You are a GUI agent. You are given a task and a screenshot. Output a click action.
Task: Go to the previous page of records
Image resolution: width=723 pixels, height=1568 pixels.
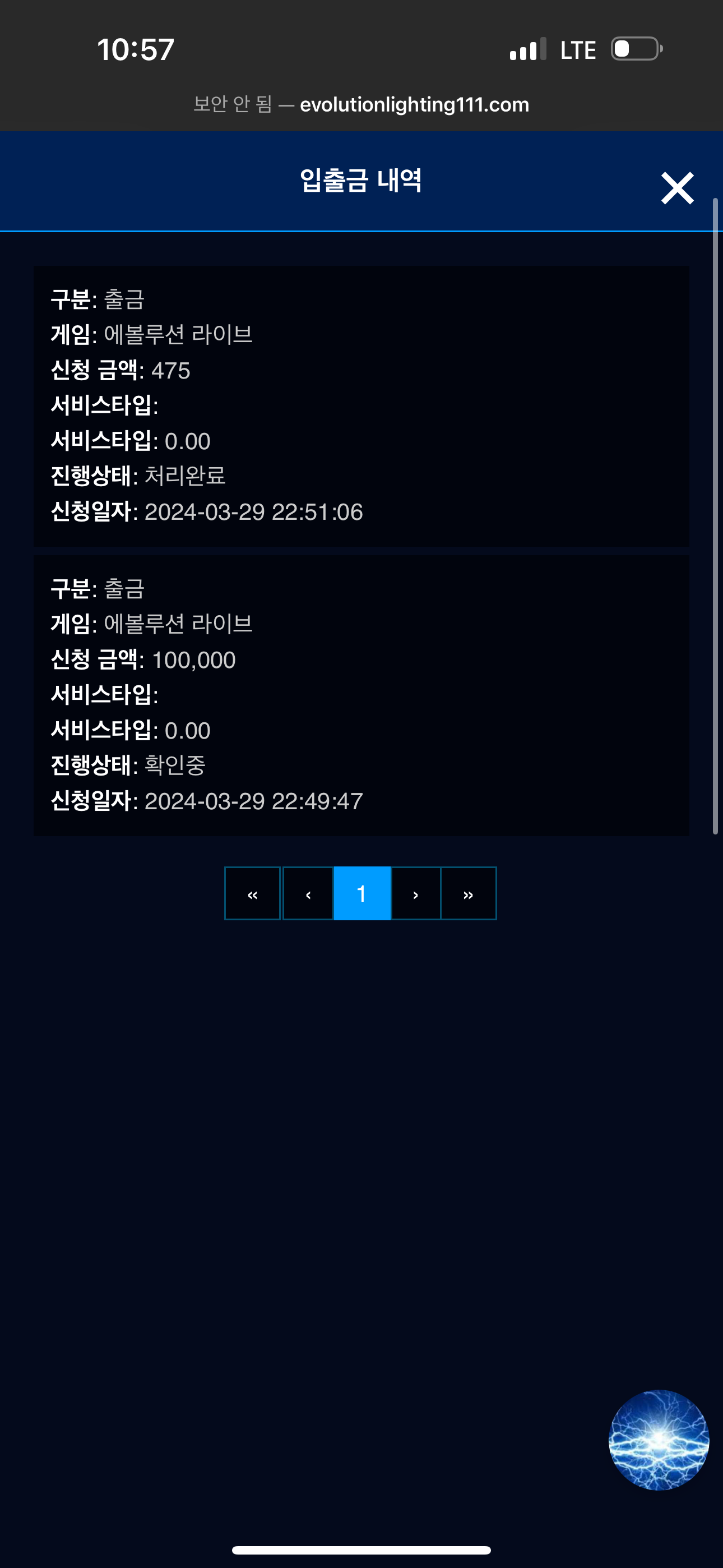[x=308, y=893]
